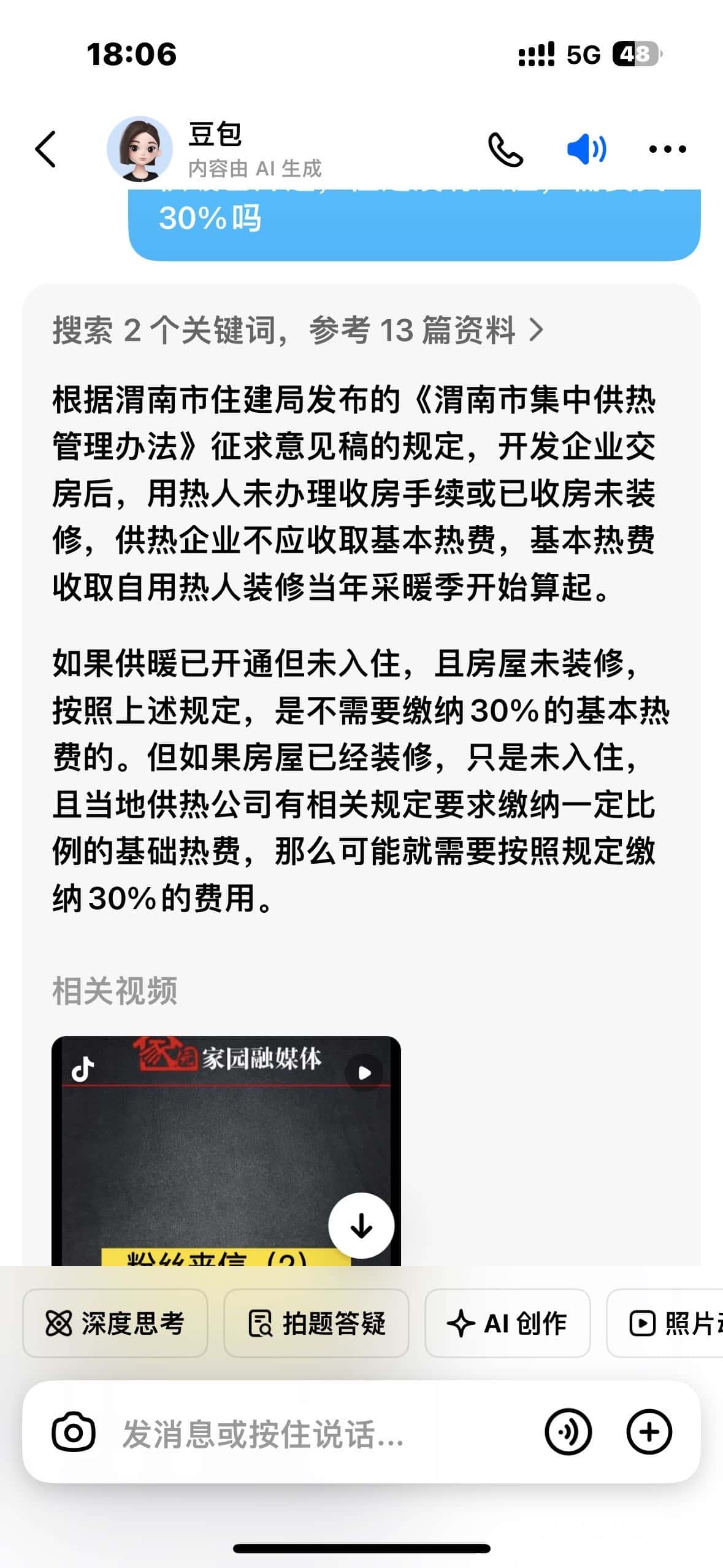Open the camera icon in message bar
This screenshot has height=1568, width=723.
click(74, 1433)
